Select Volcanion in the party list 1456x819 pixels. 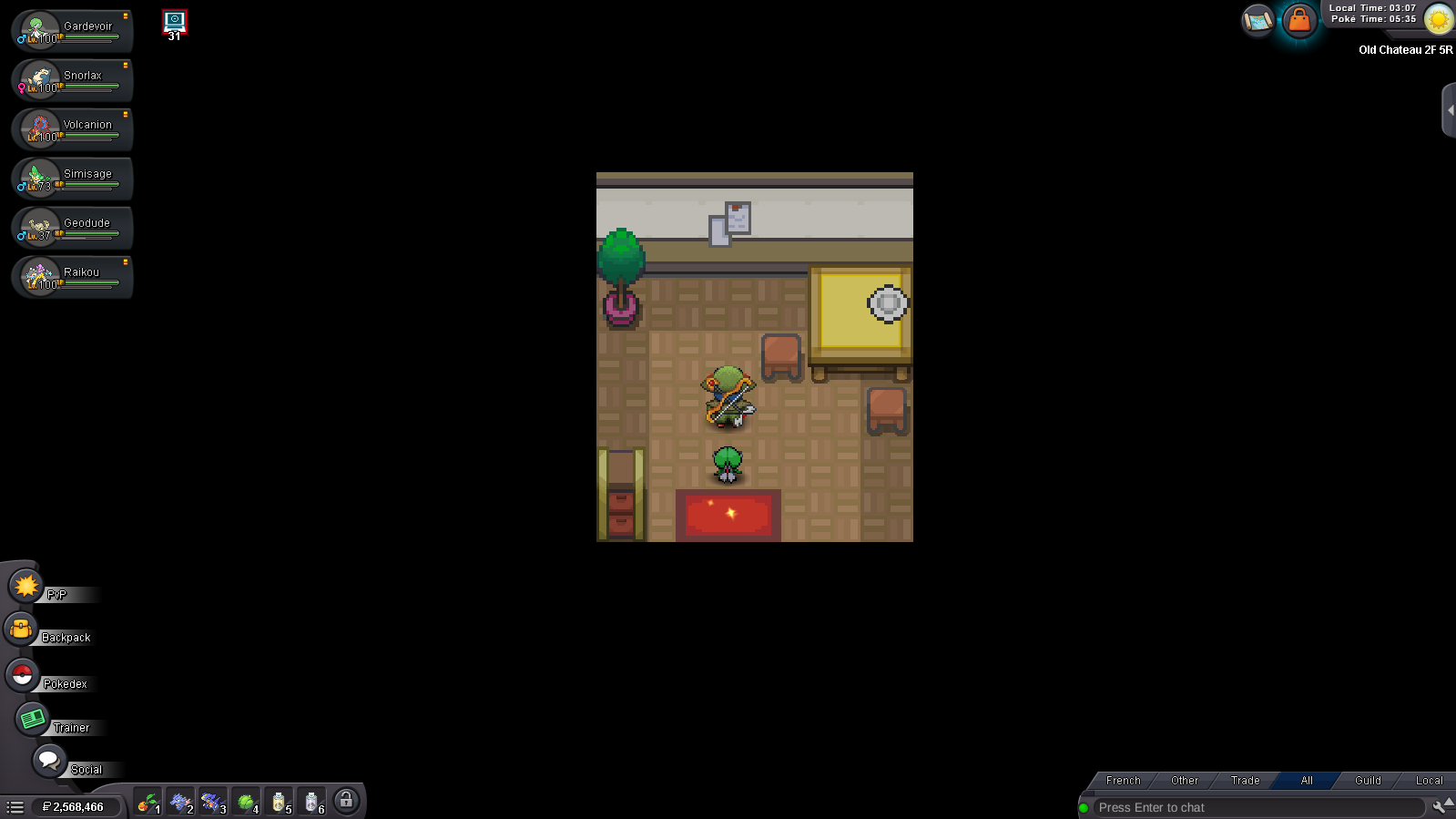[73, 128]
